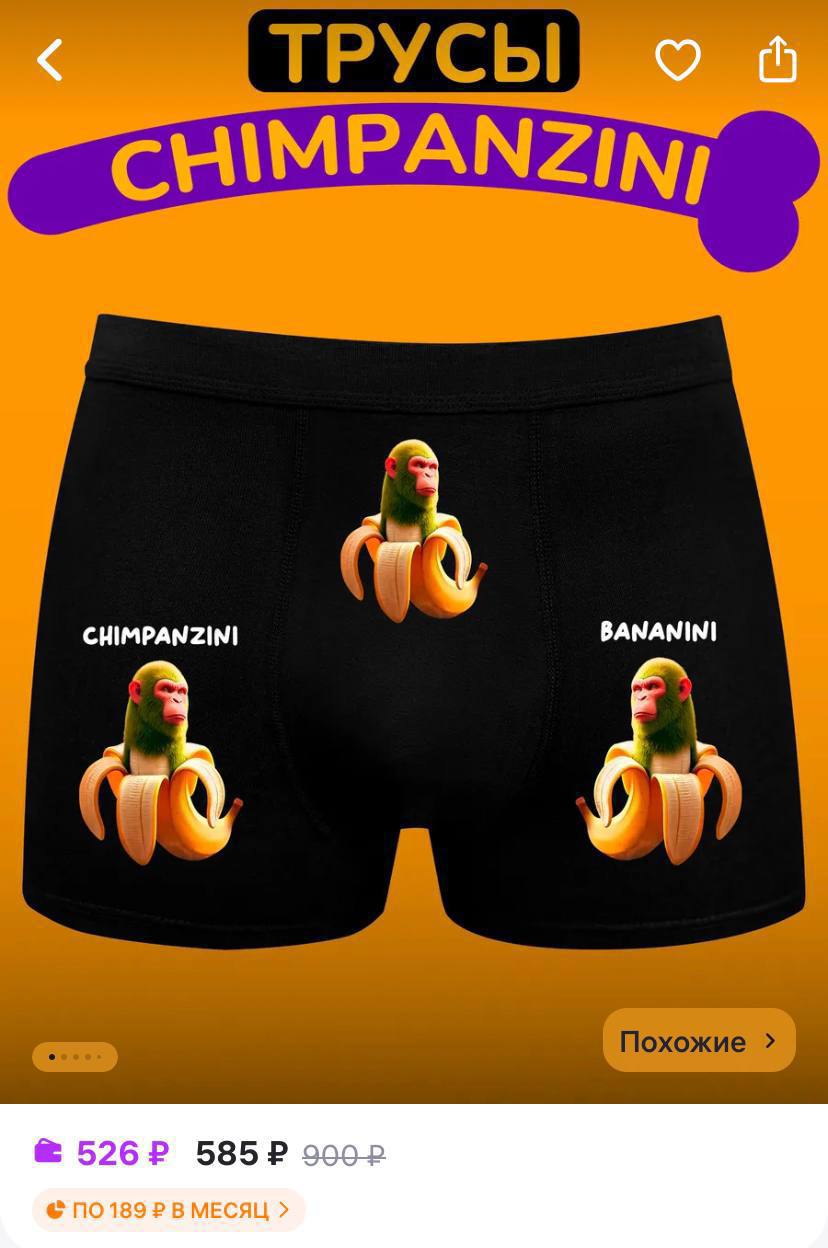This screenshot has width=828, height=1248.
Task: Go back to the previous screen
Action: tap(50, 60)
